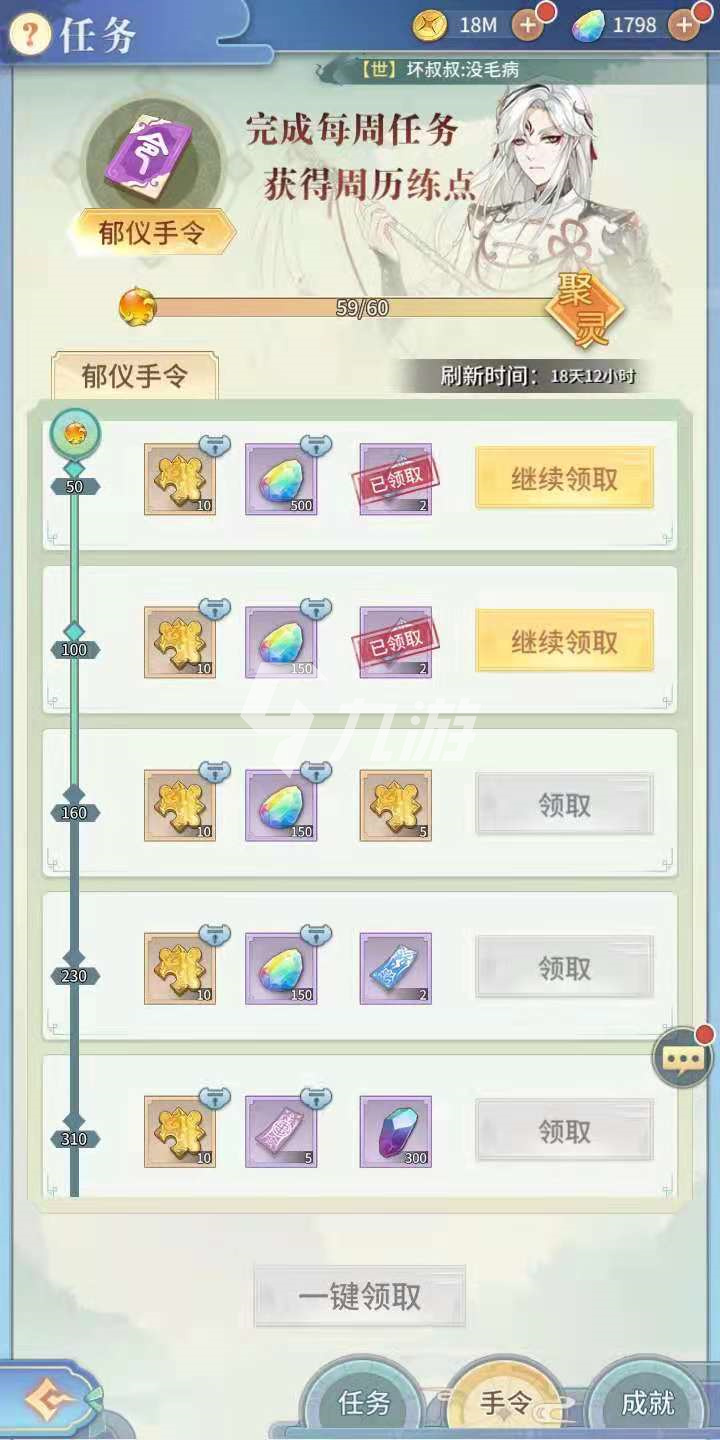Claim the 230-point reward with 领取
Image resolution: width=720 pixels, height=1440 pixels.
(564, 967)
